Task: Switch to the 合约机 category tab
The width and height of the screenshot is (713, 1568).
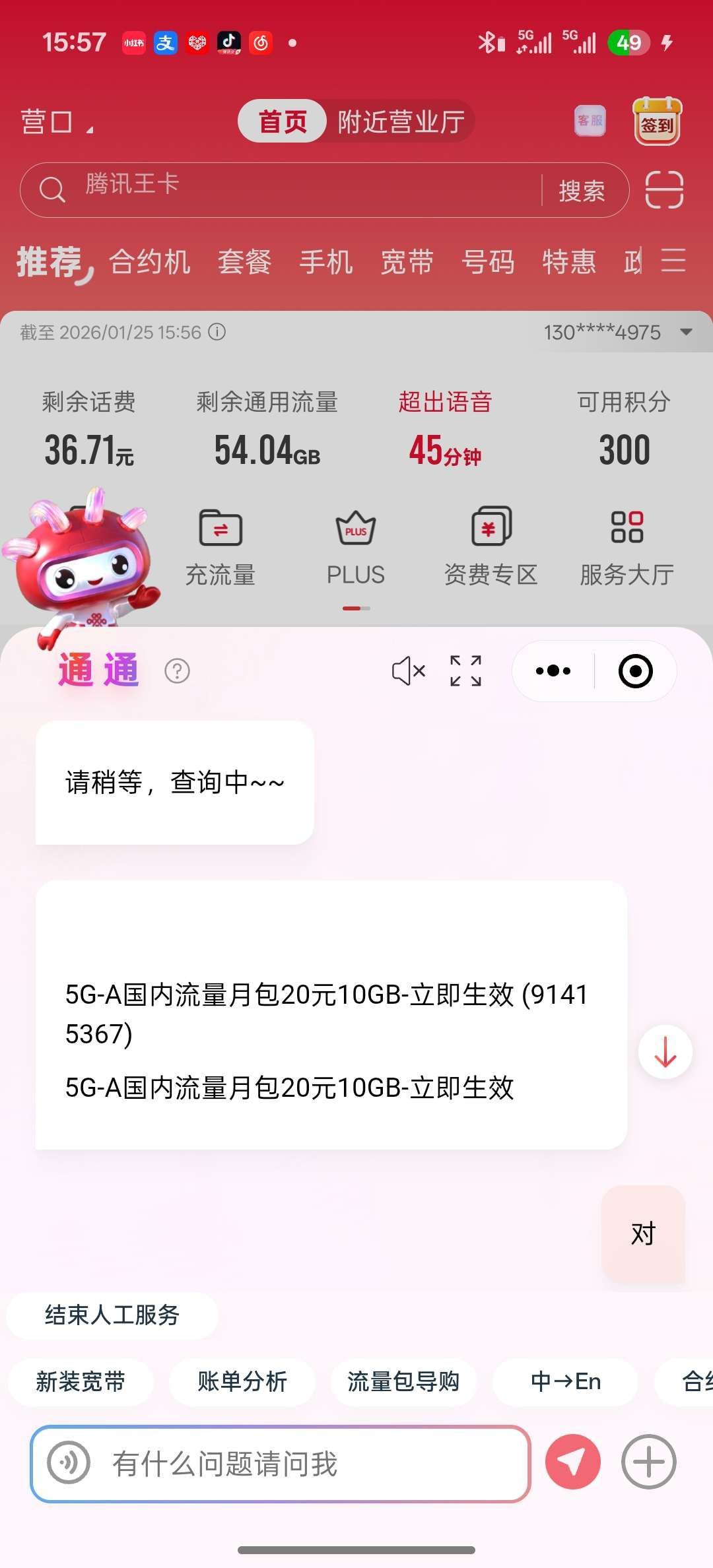Action: [x=150, y=262]
